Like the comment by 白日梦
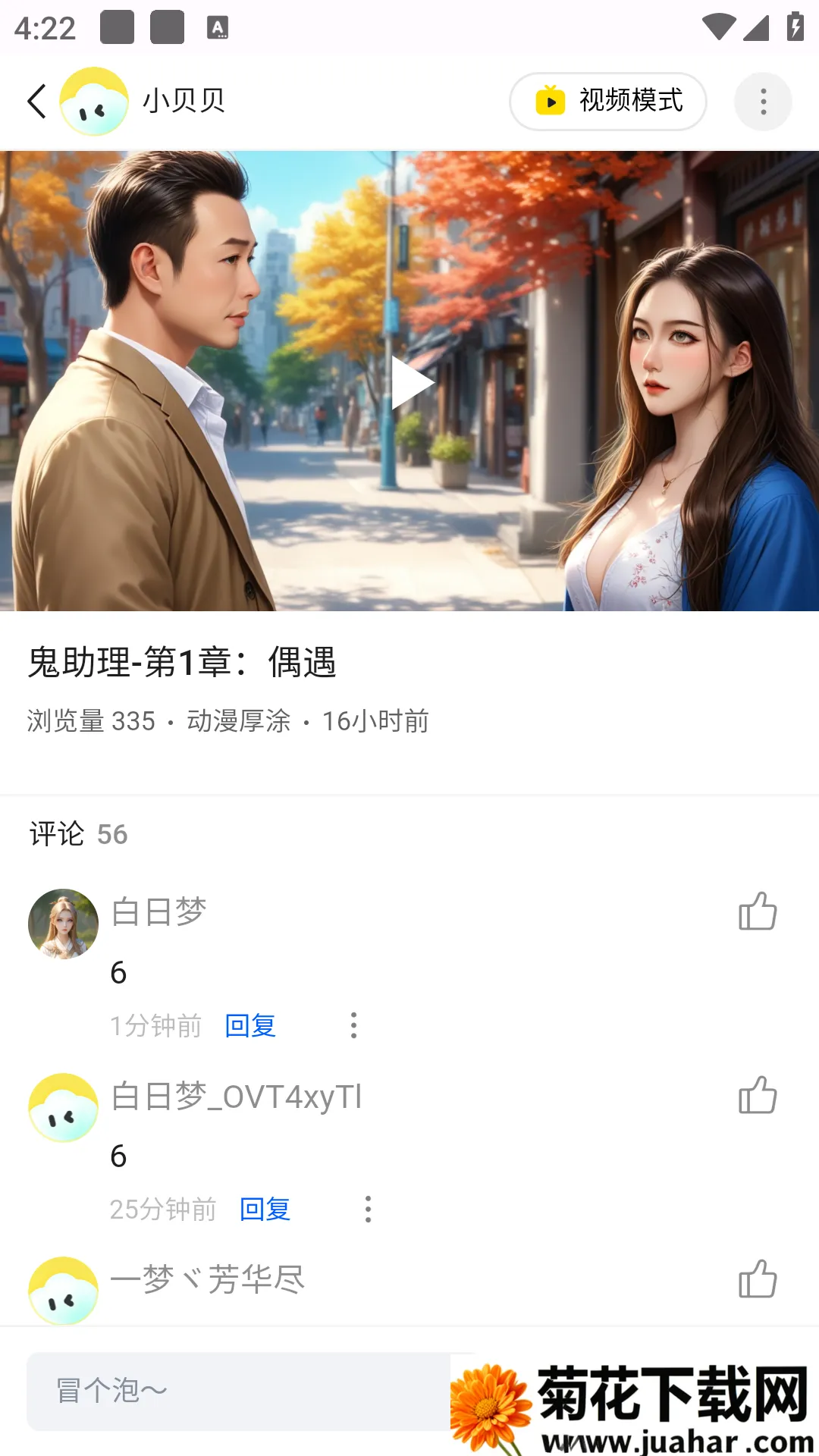Screen dimensions: 819x1456 coord(758,911)
